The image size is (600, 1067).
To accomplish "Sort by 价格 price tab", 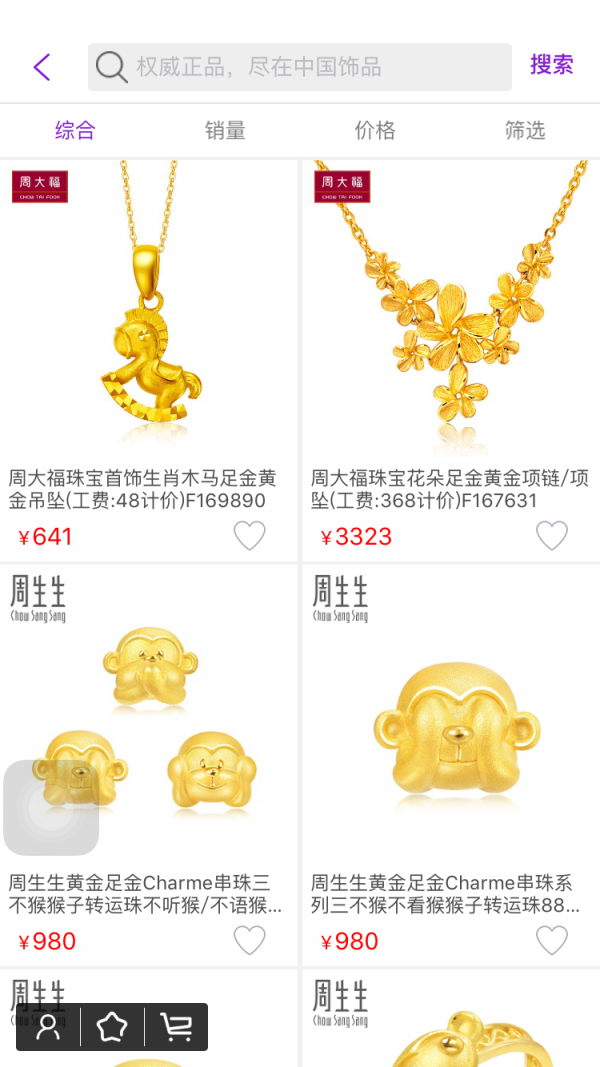I will point(375,130).
